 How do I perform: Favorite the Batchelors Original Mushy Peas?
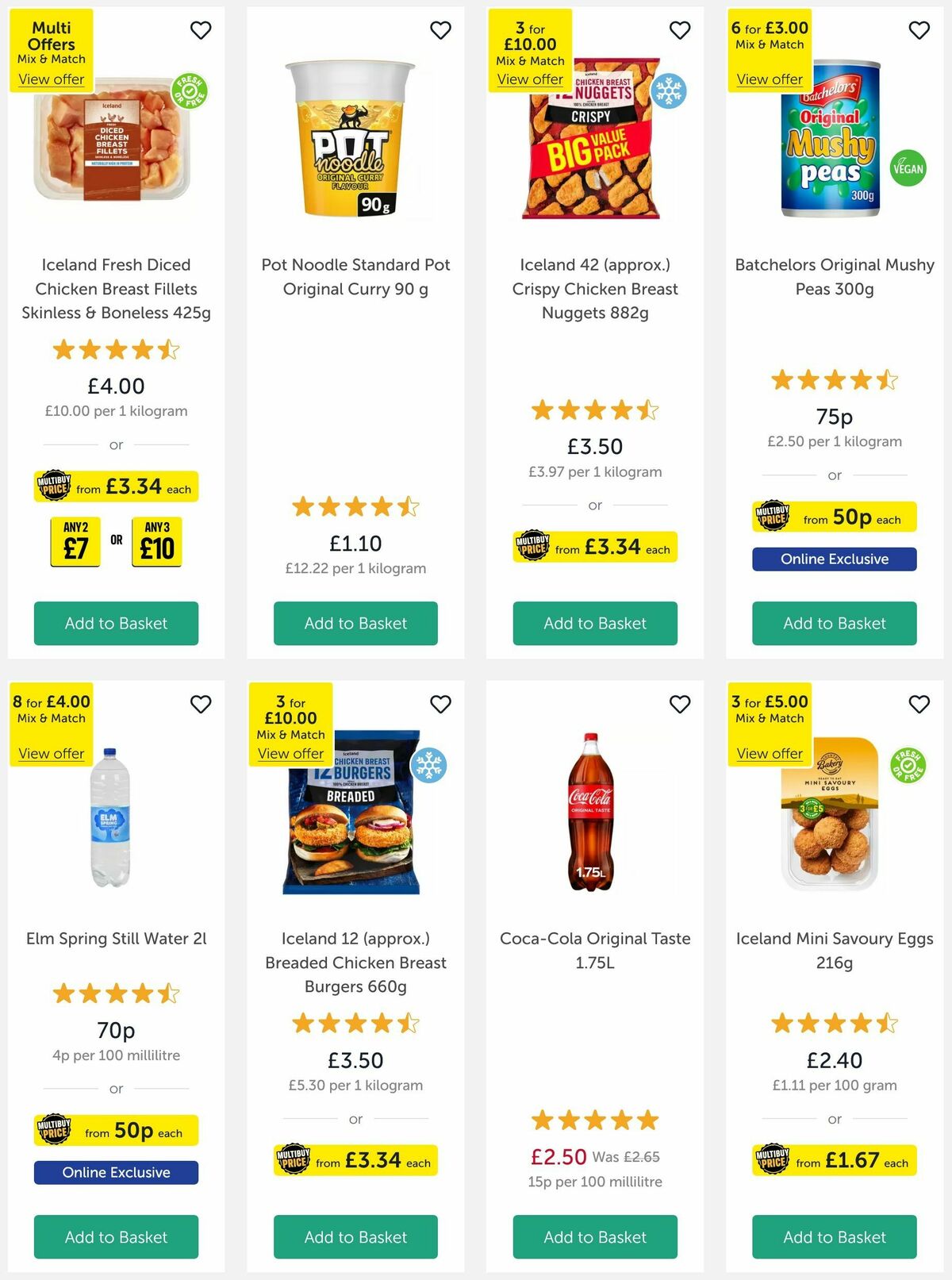pos(919,29)
